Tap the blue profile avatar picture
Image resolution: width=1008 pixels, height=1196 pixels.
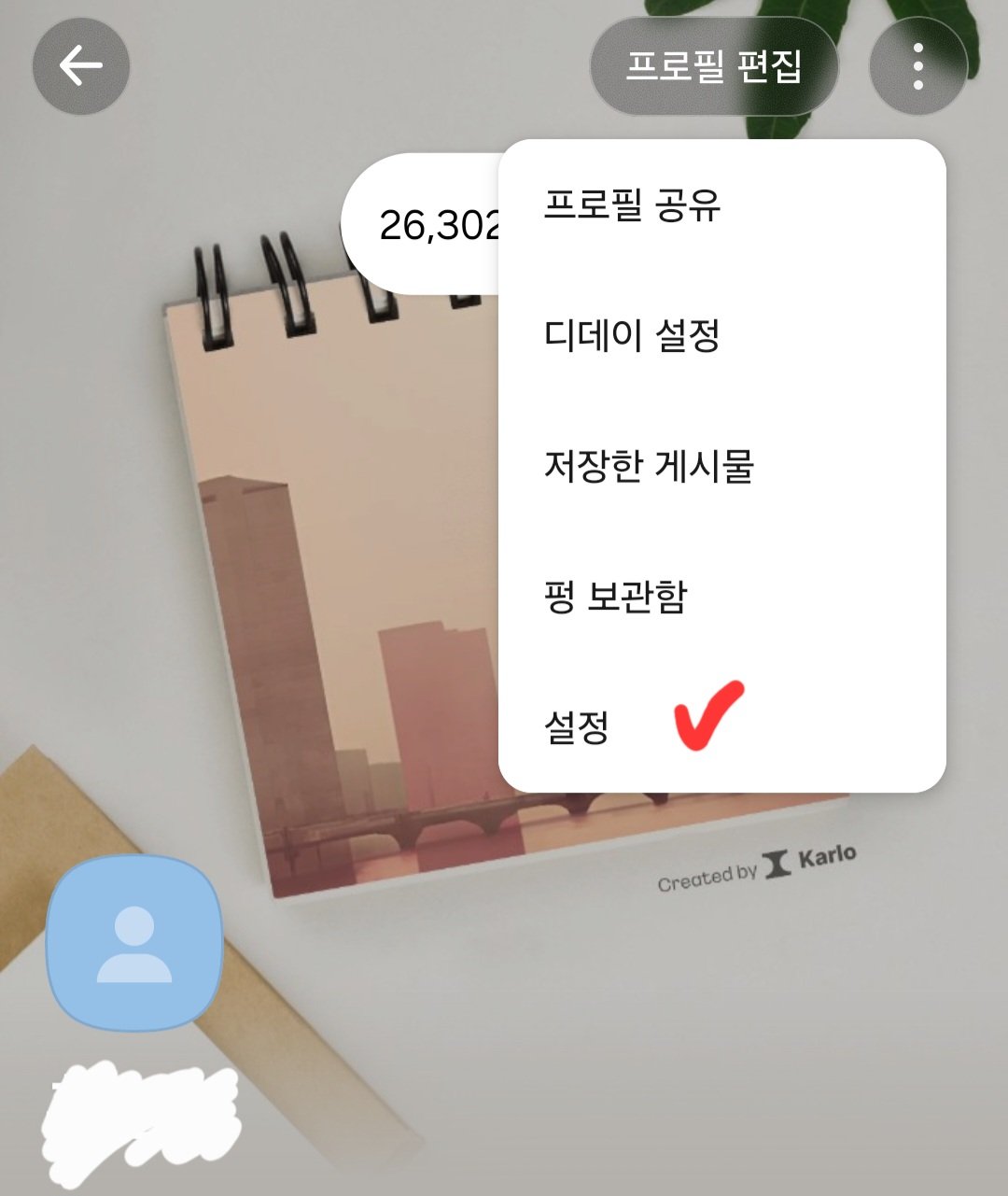(134, 943)
